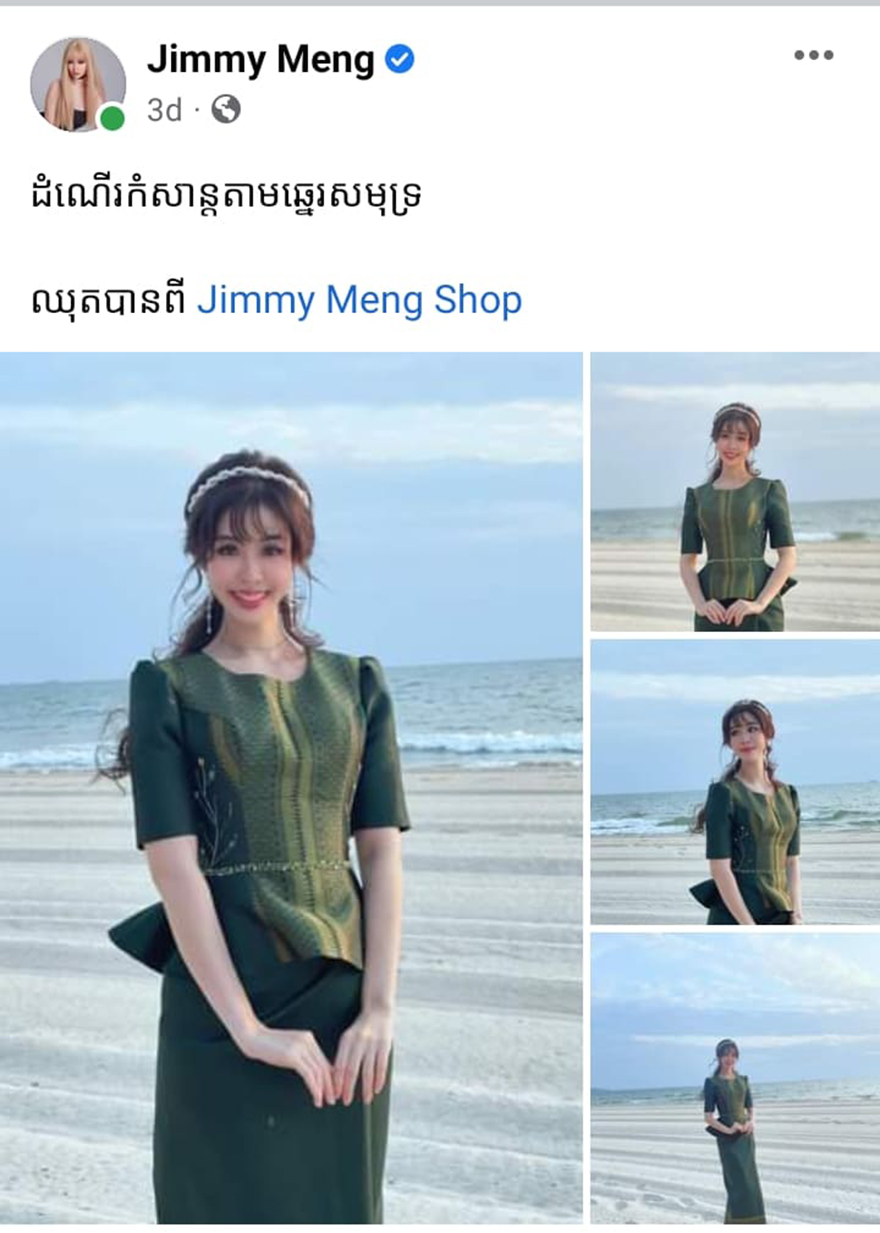
Task: View the top small photo on right
Action: [x=735, y=491]
